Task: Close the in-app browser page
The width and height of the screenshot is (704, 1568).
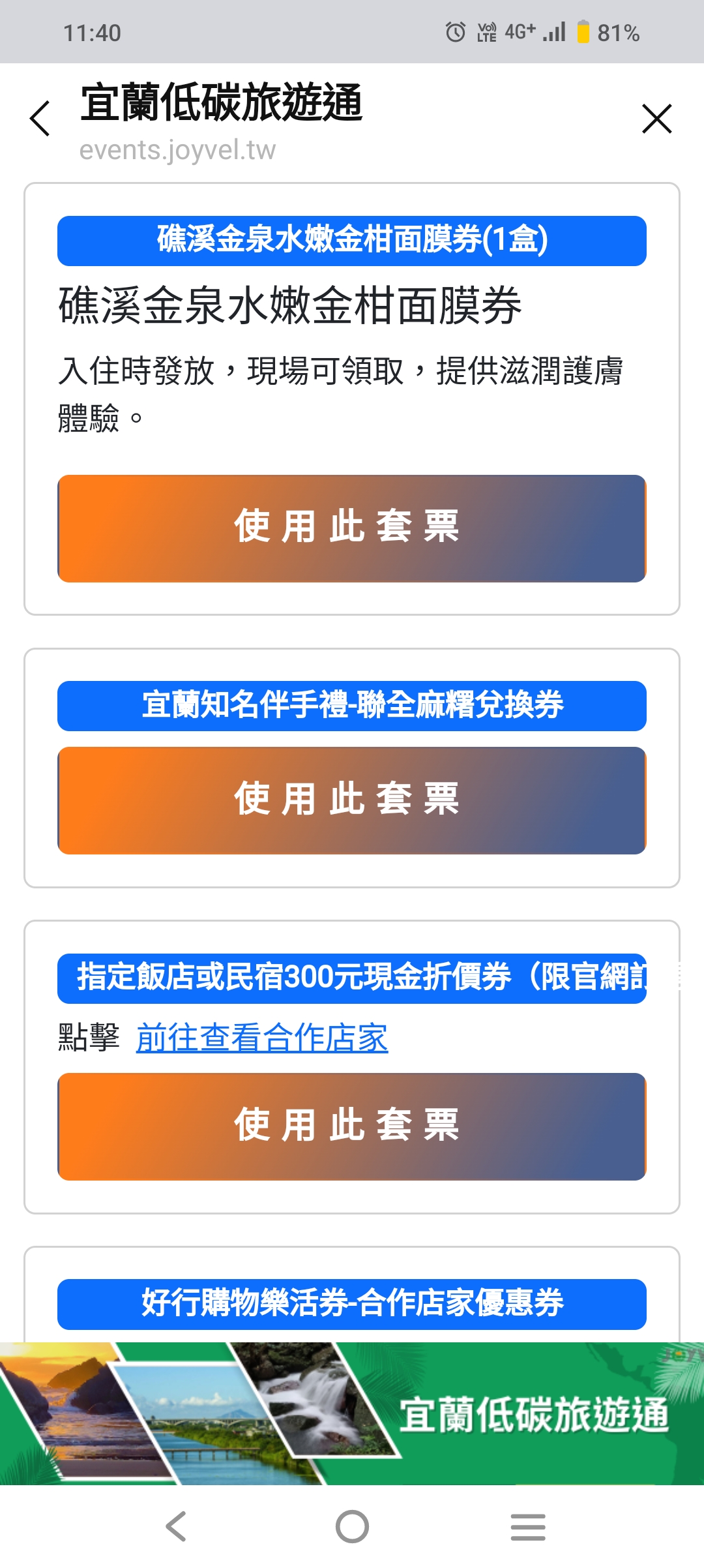Action: [x=656, y=119]
